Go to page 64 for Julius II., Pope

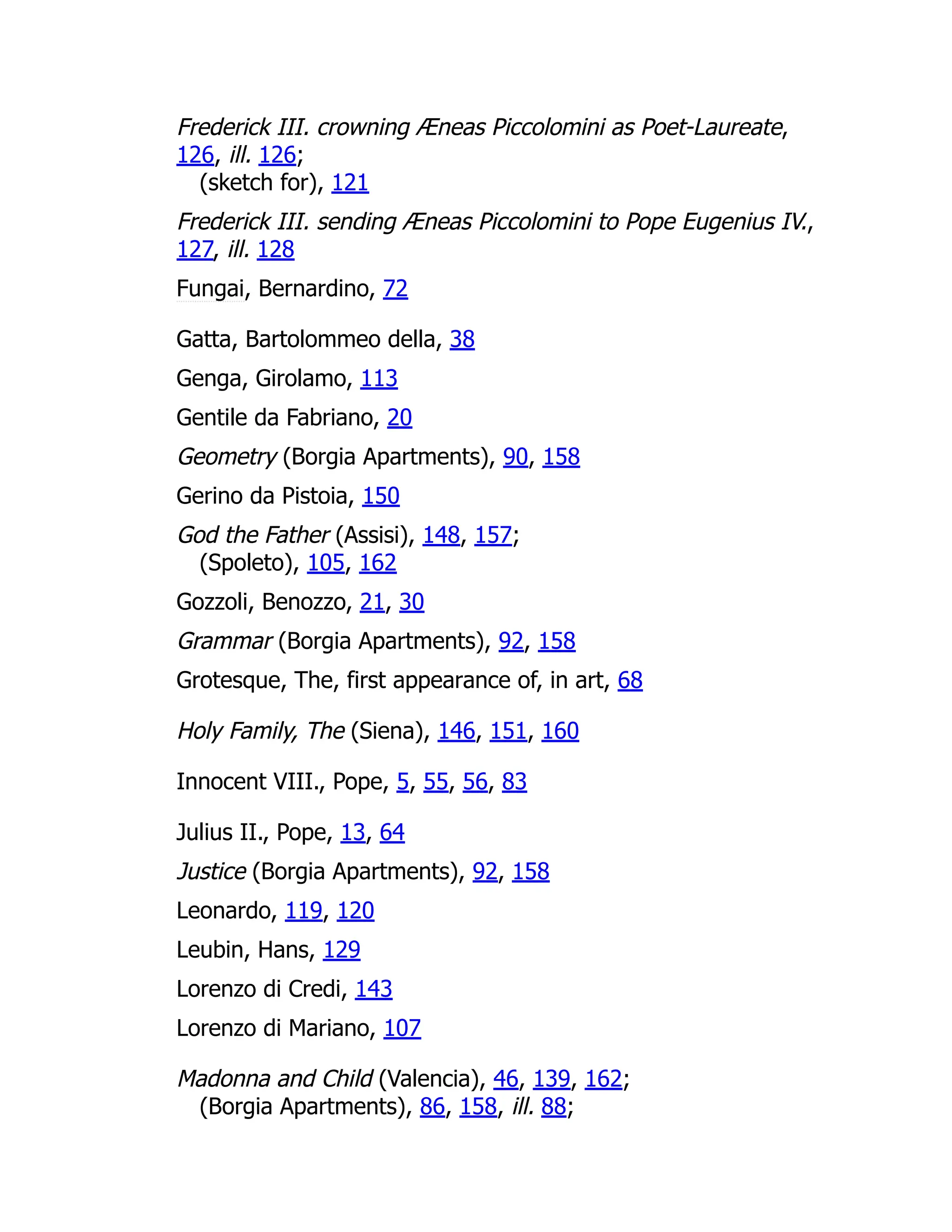click(392, 833)
